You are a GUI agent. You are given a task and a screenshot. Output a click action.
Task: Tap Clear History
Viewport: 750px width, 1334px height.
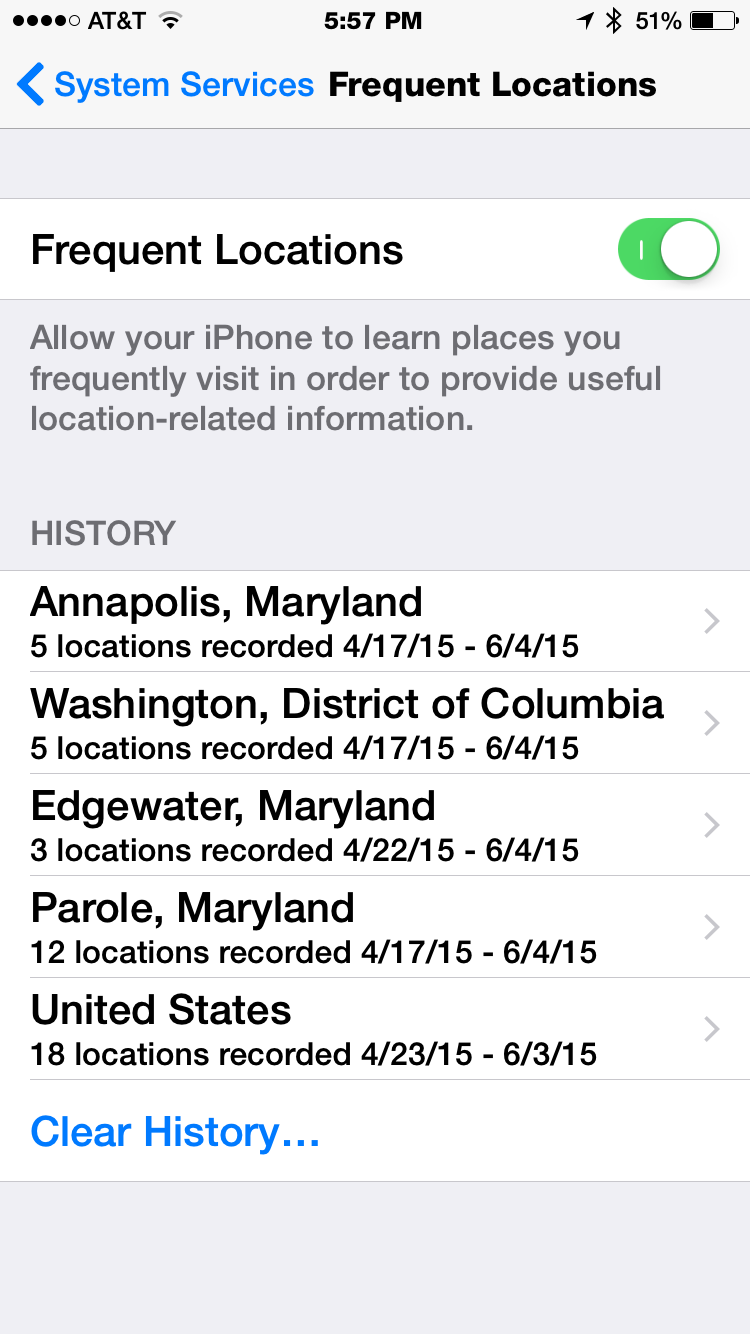tap(175, 1132)
